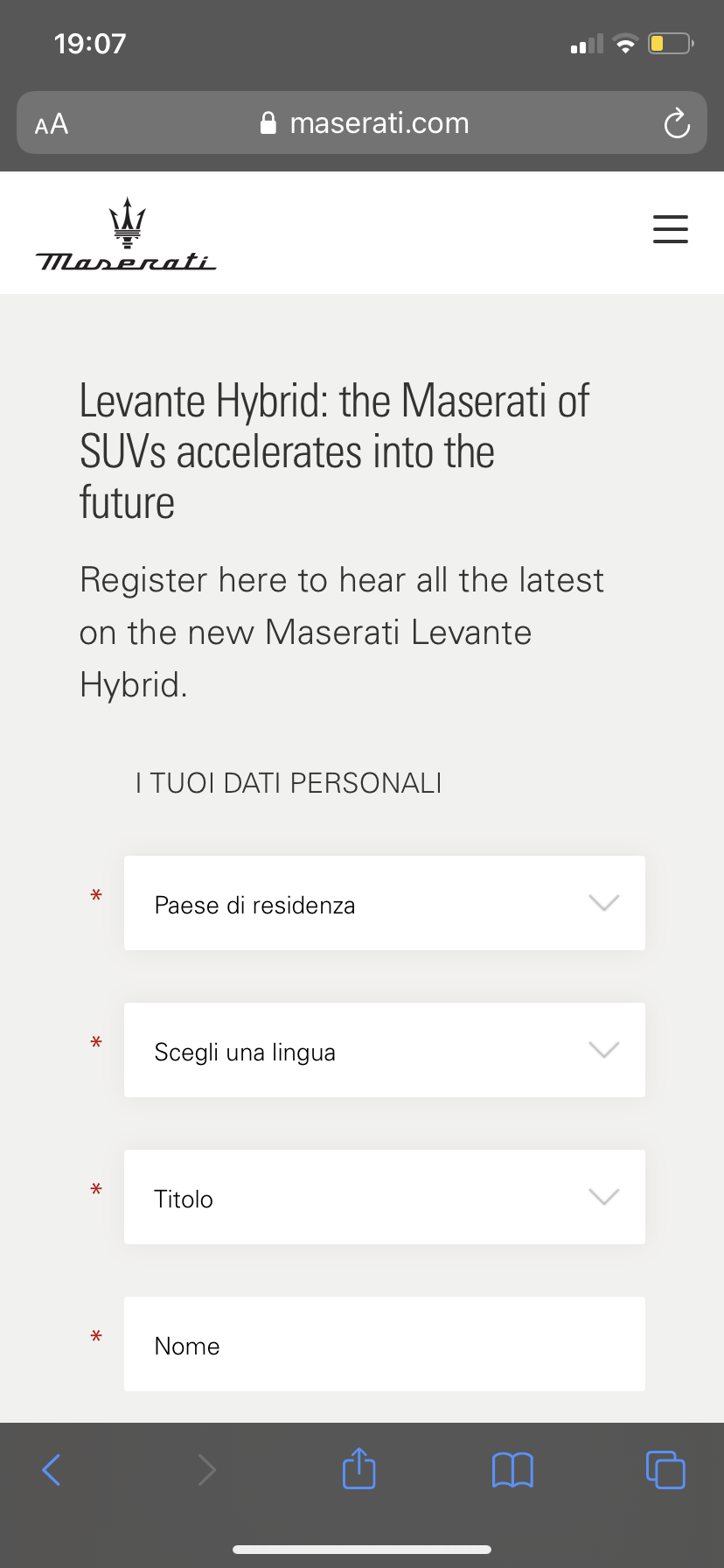Image resolution: width=724 pixels, height=1568 pixels.
Task: Open the hamburger menu
Action: click(671, 229)
